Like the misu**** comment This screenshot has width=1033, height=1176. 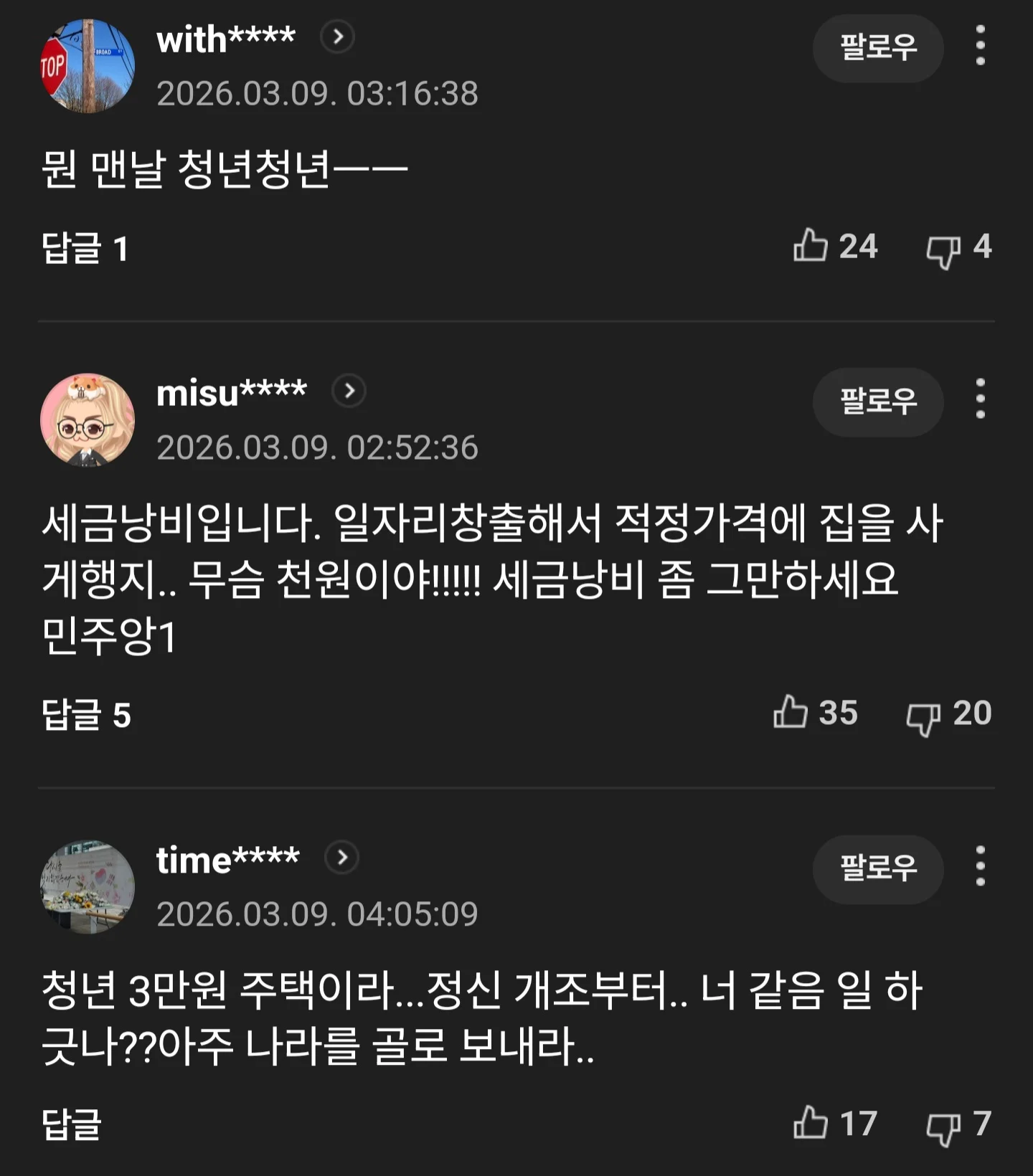click(791, 713)
